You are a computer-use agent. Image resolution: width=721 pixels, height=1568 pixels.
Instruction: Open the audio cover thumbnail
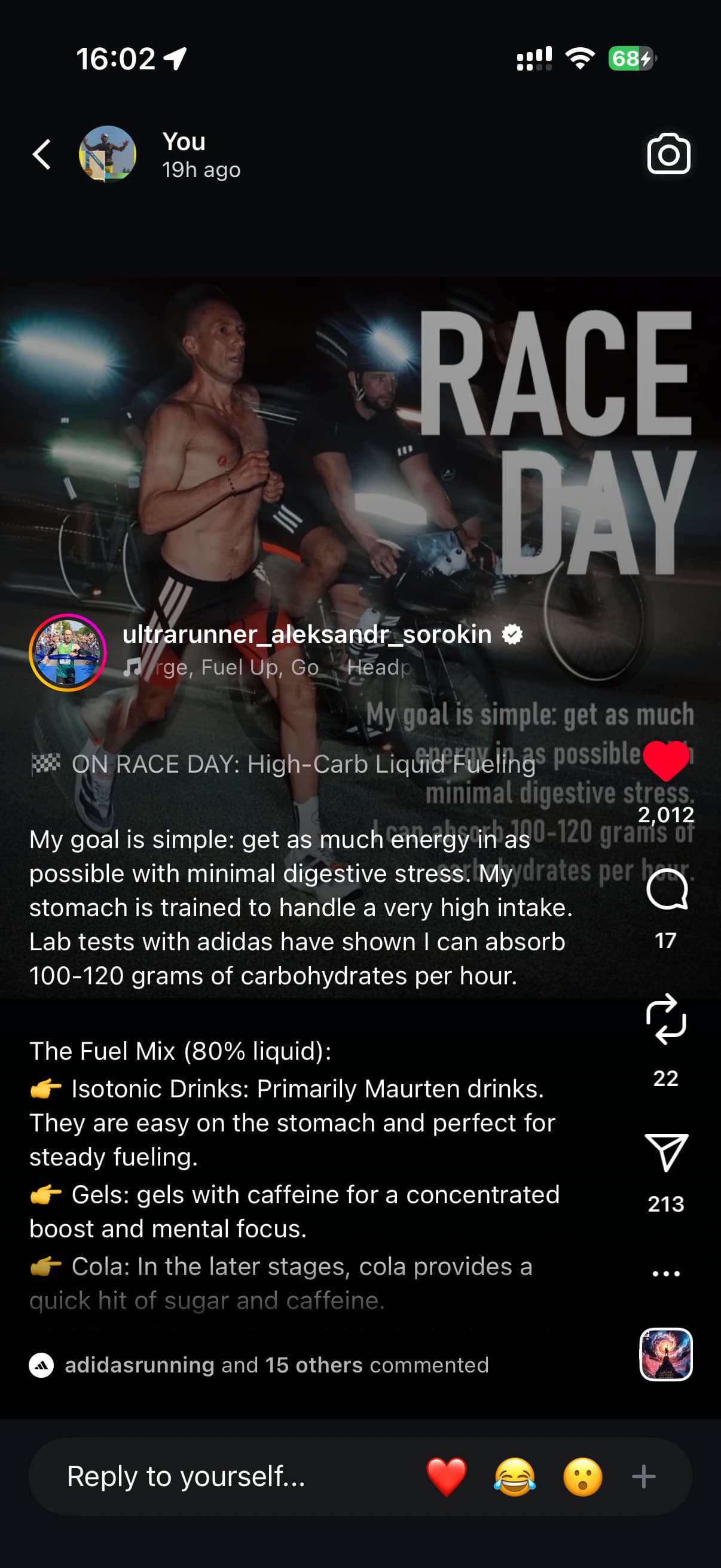(665, 1354)
